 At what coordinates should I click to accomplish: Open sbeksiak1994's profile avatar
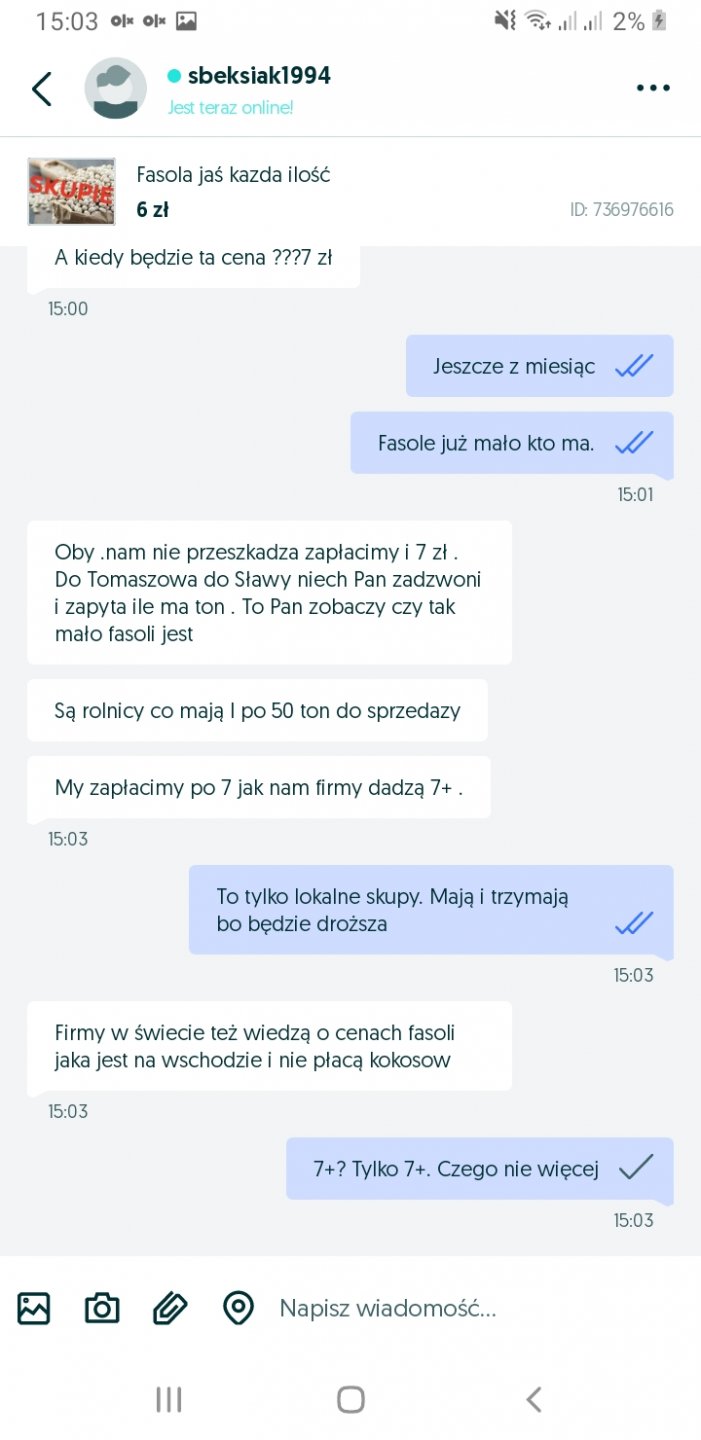115,89
